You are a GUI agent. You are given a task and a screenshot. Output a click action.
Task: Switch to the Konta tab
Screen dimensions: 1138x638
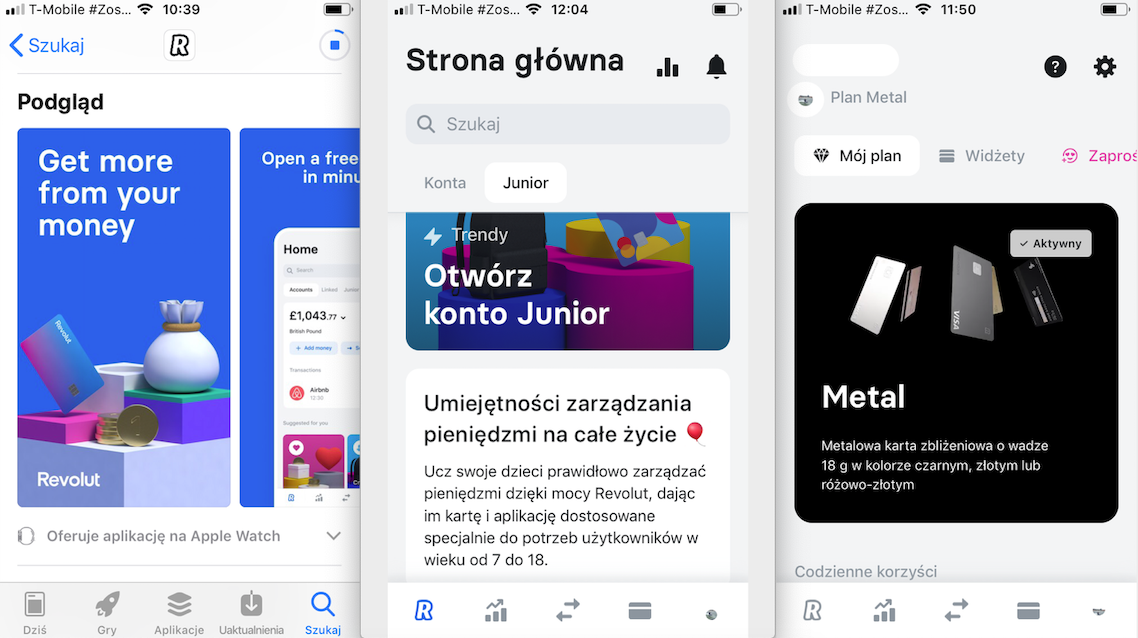pyautogui.click(x=445, y=183)
